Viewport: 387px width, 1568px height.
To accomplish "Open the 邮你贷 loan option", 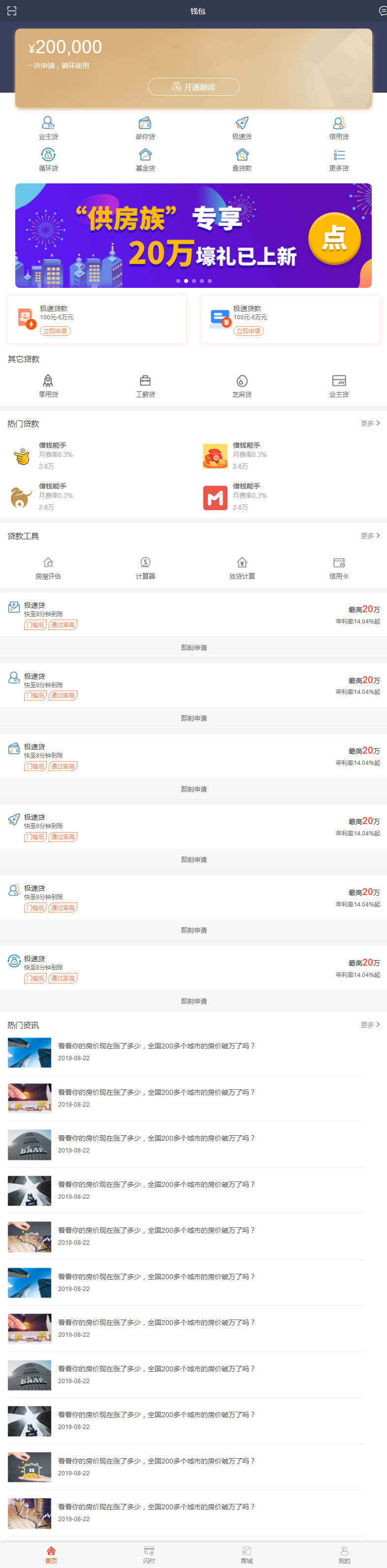I will 145,128.
